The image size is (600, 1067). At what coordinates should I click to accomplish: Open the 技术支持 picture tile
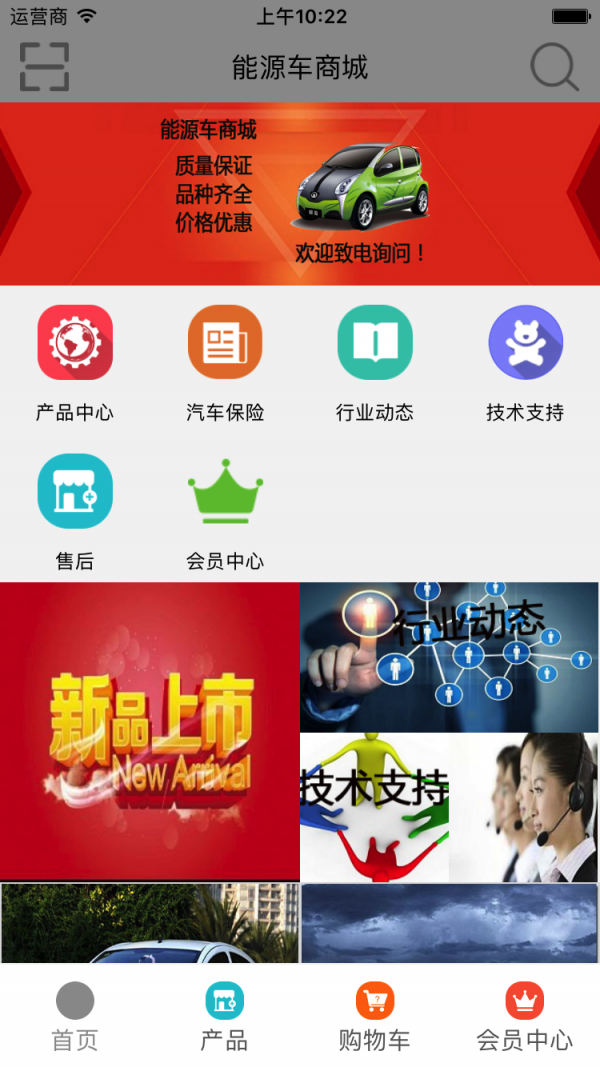[x=449, y=807]
